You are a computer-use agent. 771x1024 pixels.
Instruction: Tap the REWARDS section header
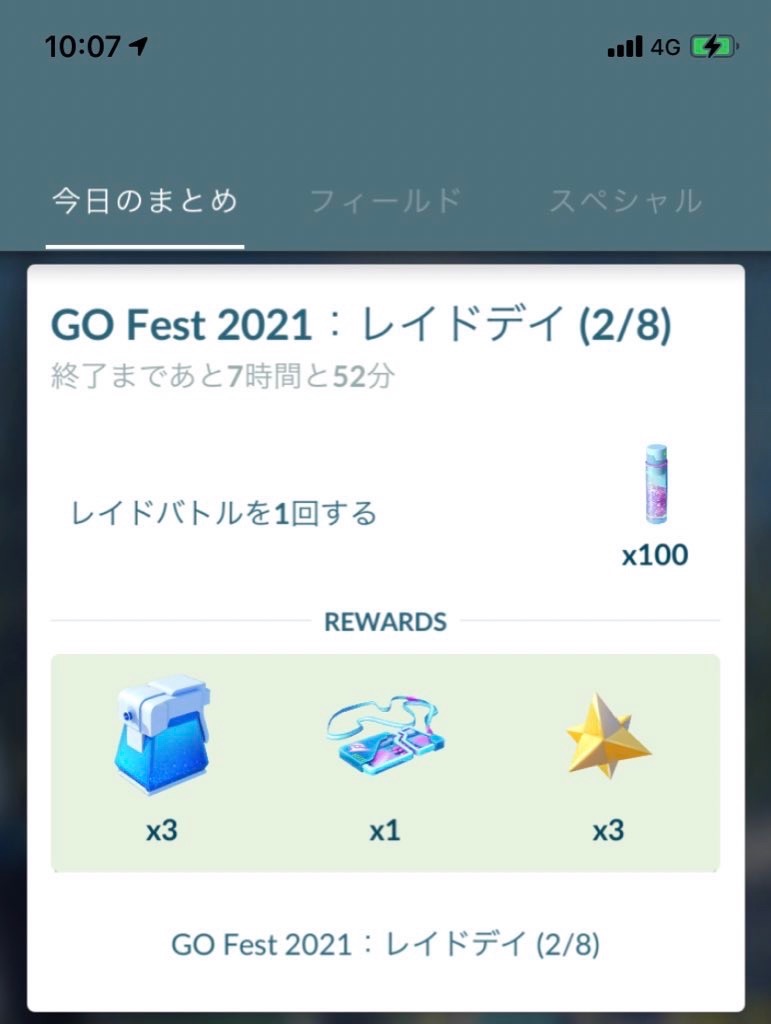click(x=385, y=621)
